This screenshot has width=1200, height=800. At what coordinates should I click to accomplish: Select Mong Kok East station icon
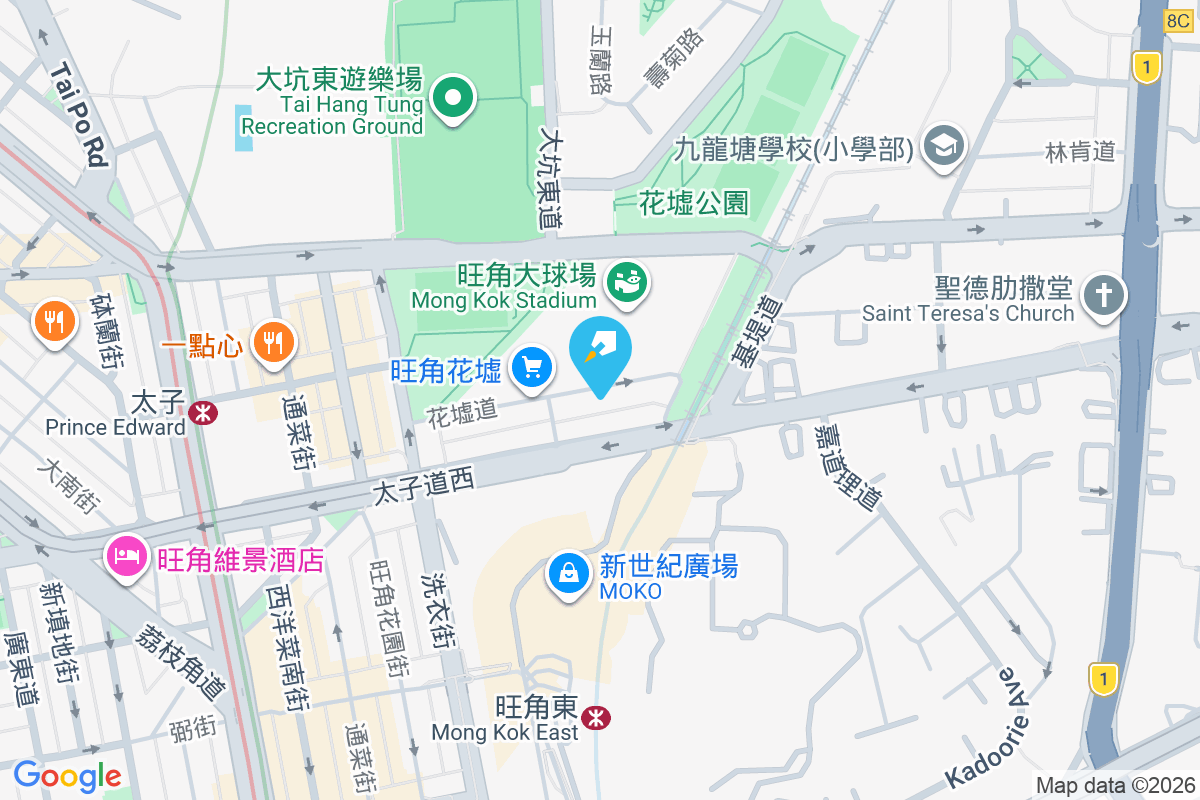pyautogui.click(x=597, y=717)
